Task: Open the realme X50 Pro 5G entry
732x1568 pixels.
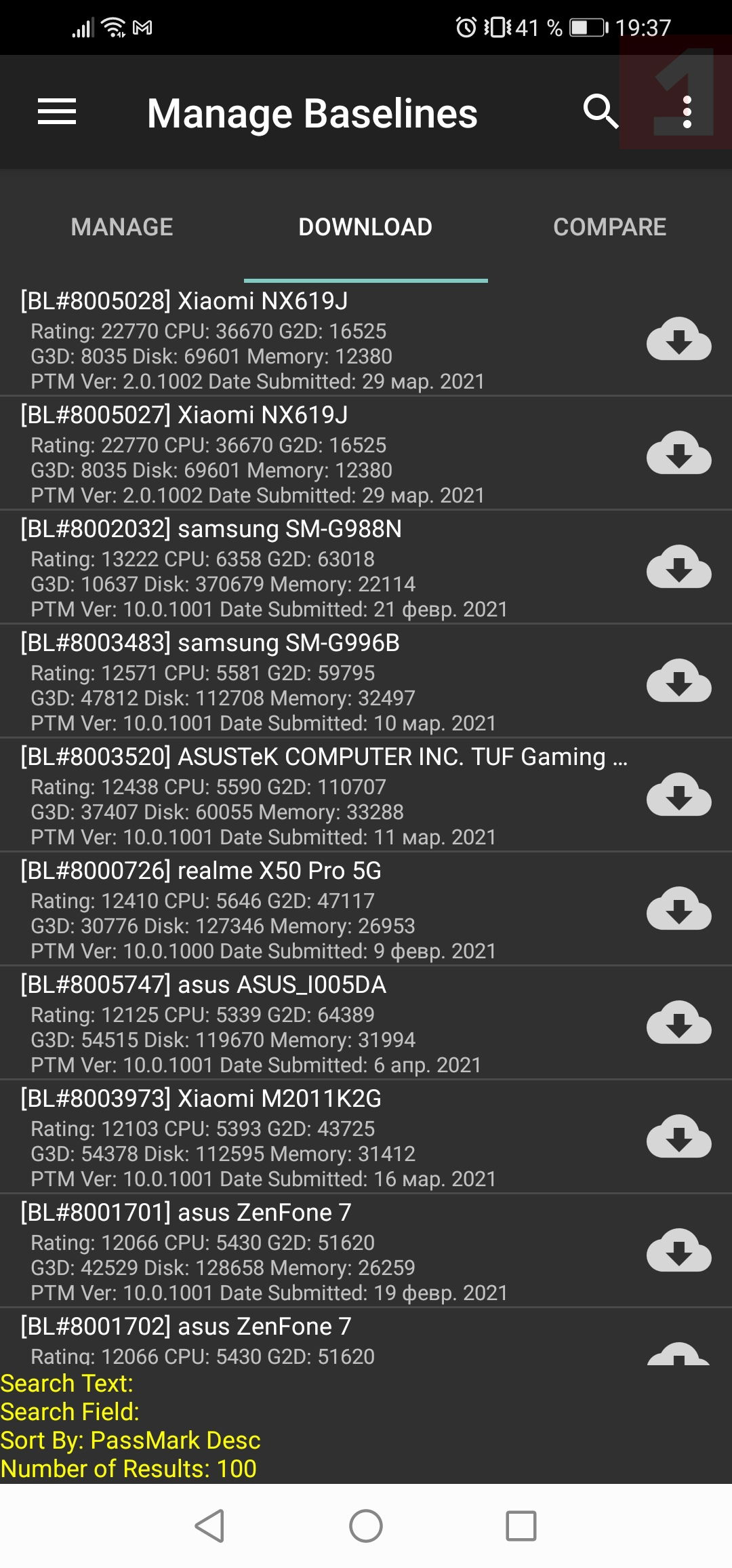Action: pyautogui.click(x=271, y=909)
